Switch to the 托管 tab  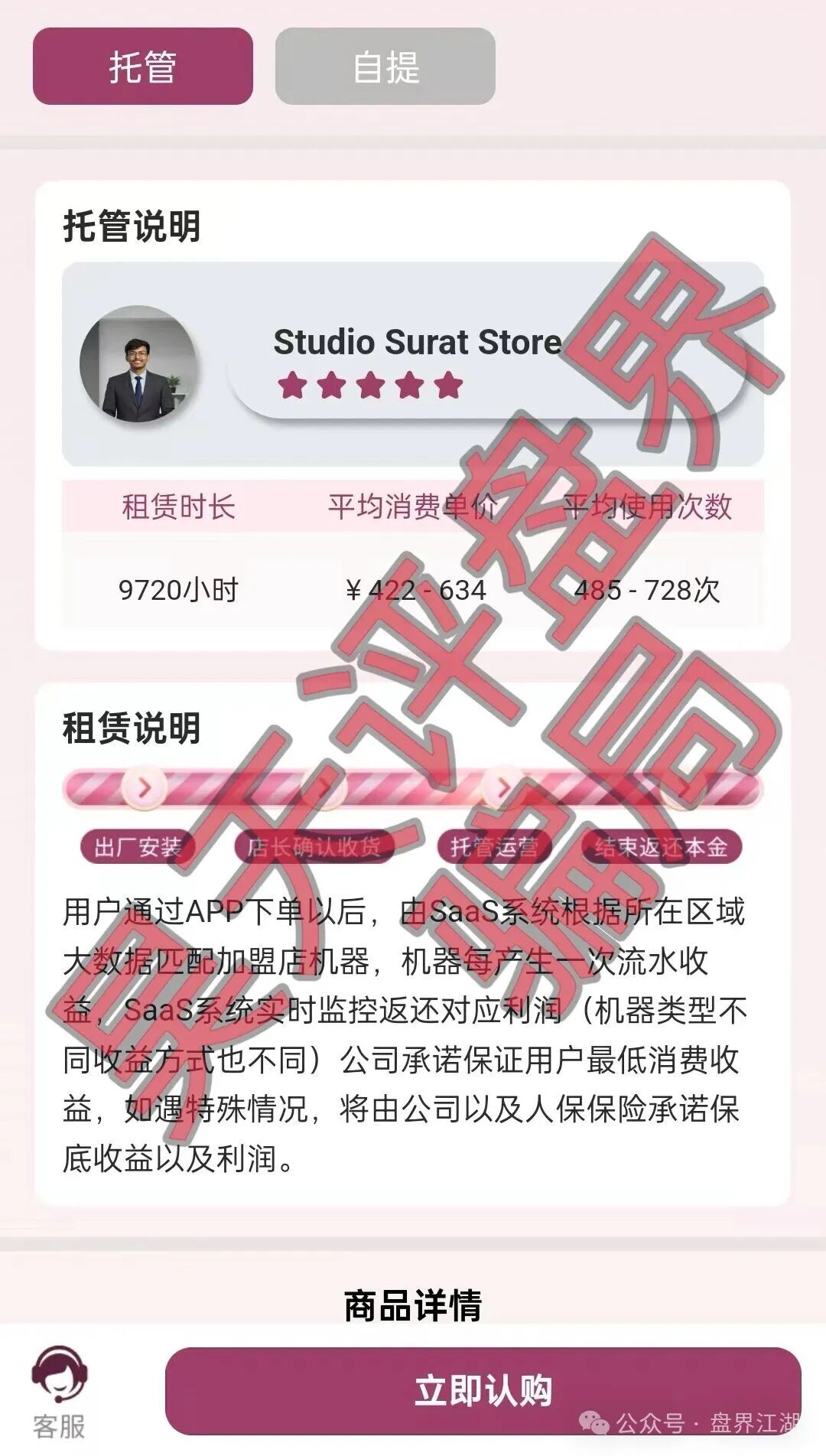pyautogui.click(x=143, y=67)
